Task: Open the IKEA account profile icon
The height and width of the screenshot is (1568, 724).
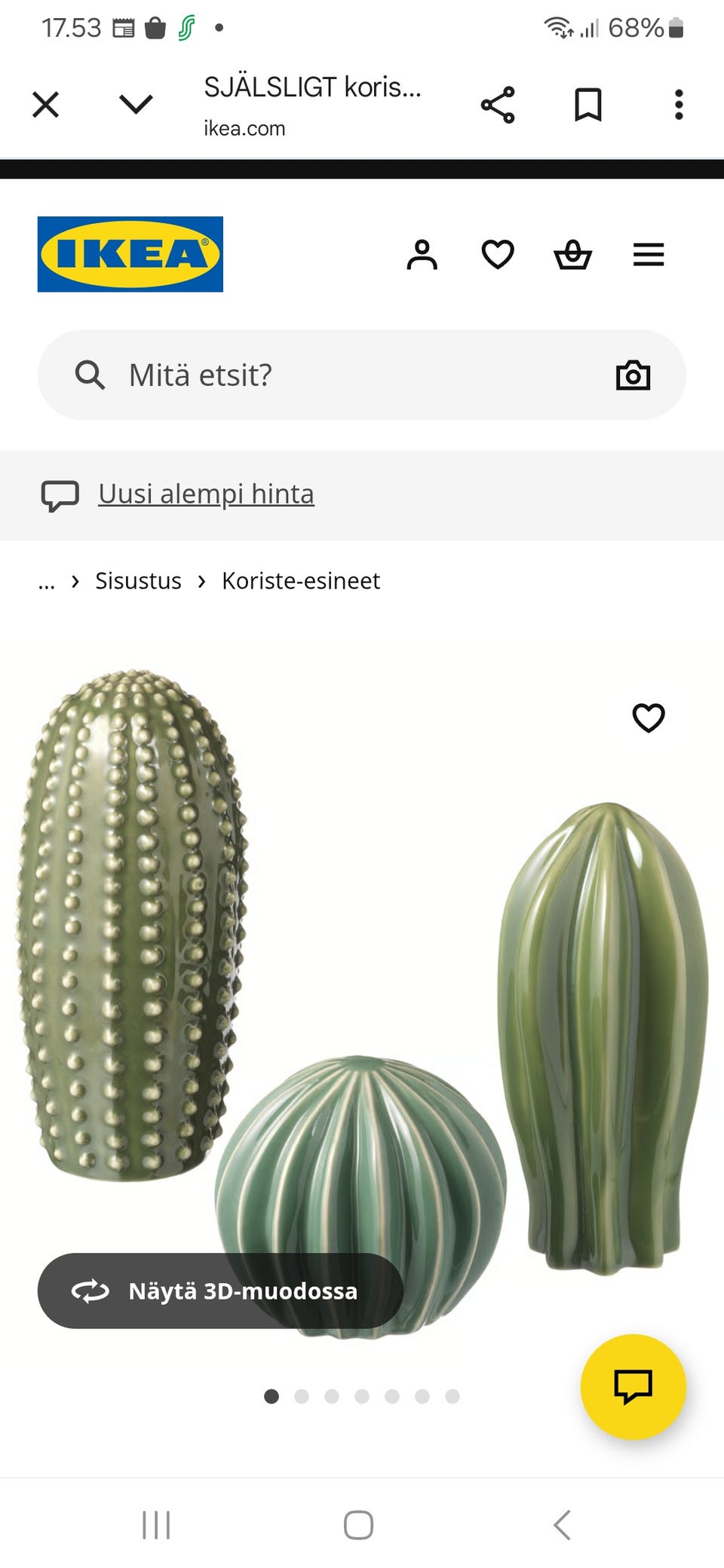Action: tap(423, 255)
